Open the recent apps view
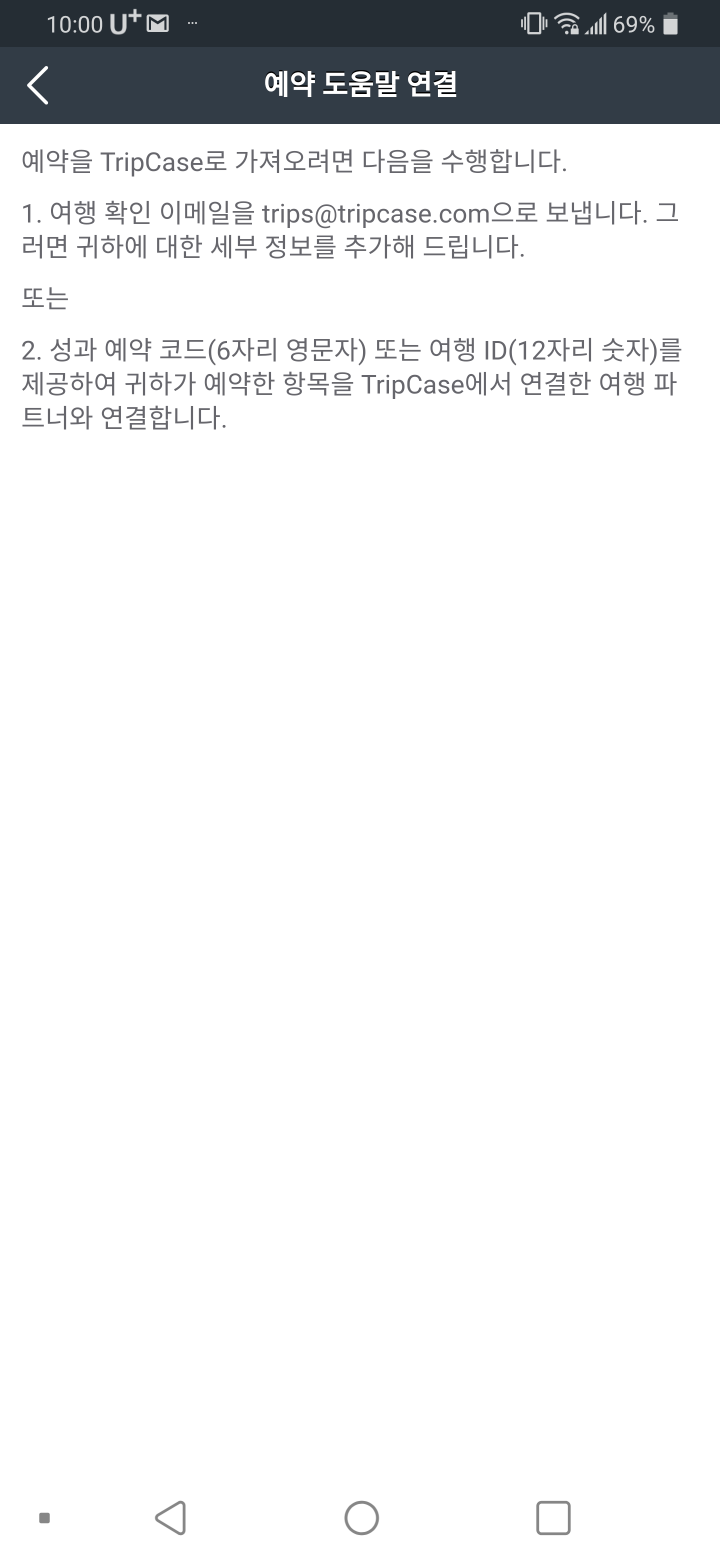Image resolution: width=720 pixels, height=1560 pixels. pyautogui.click(x=553, y=1517)
